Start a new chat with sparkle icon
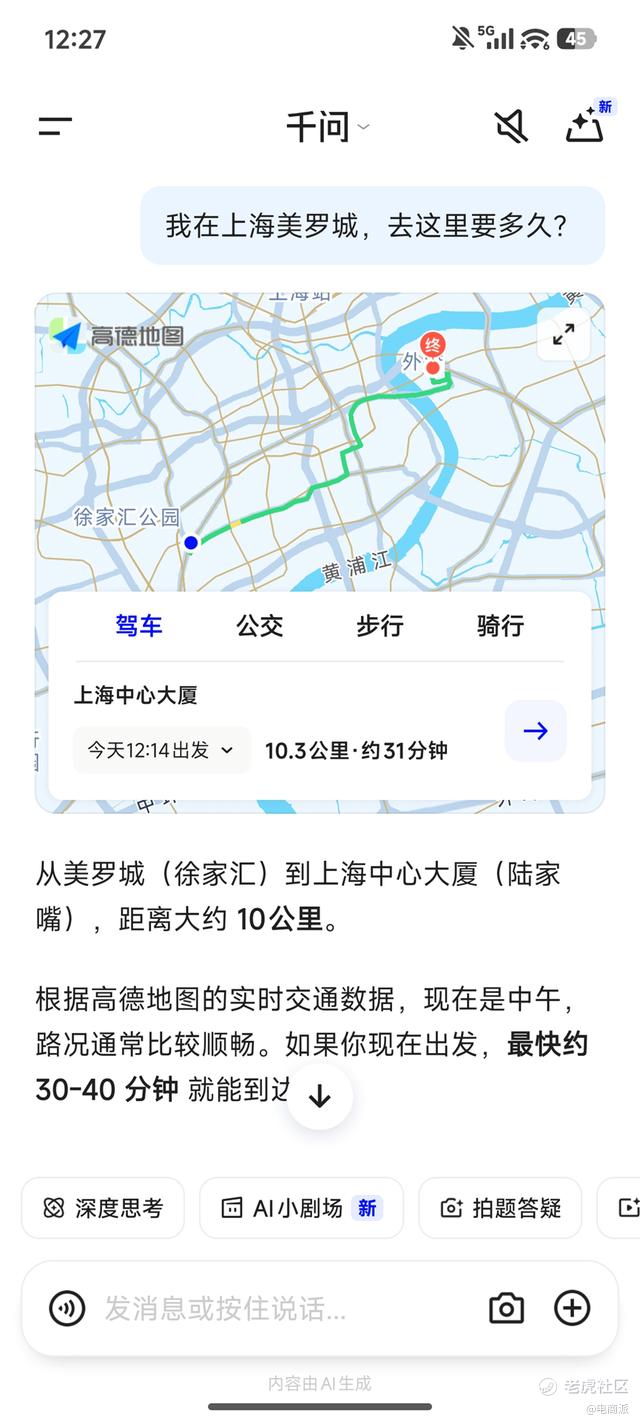Viewport: 640px width, 1423px height. tap(587, 124)
